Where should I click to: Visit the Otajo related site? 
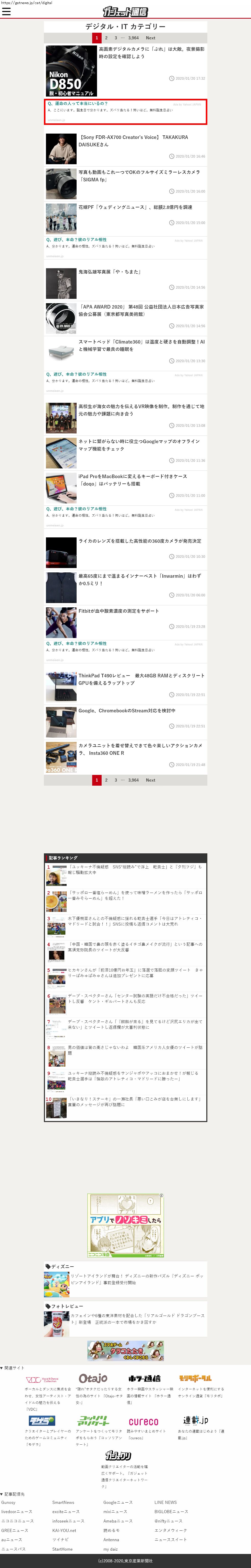pos(93,1377)
